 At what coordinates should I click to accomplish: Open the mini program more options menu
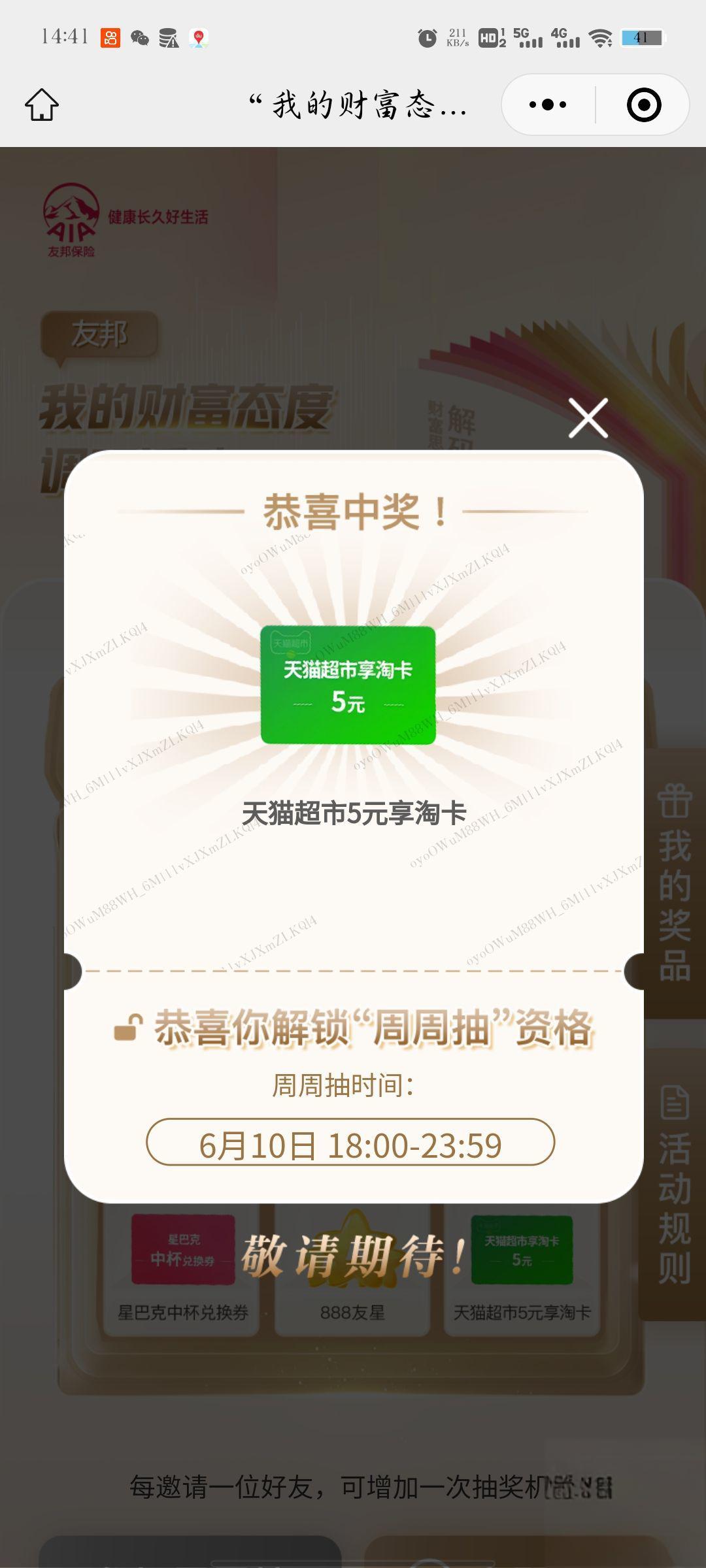coord(548,105)
